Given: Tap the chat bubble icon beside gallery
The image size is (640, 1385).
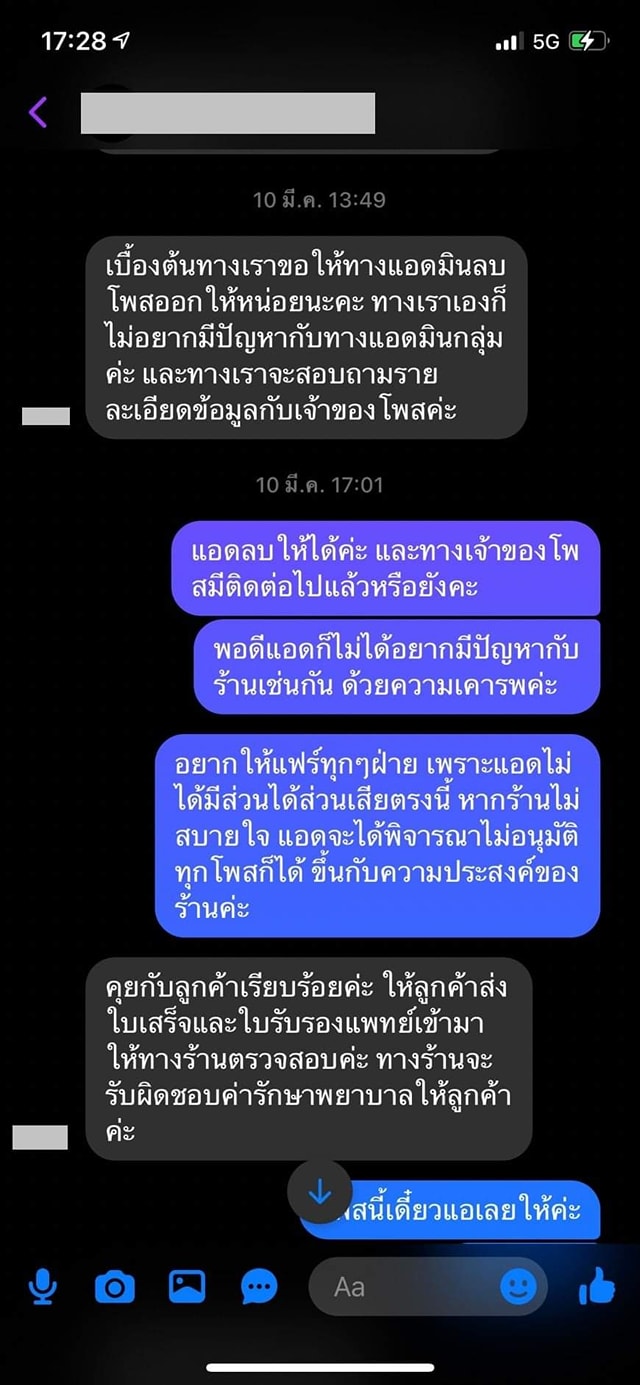Looking at the screenshot, I should point(259,1286).
